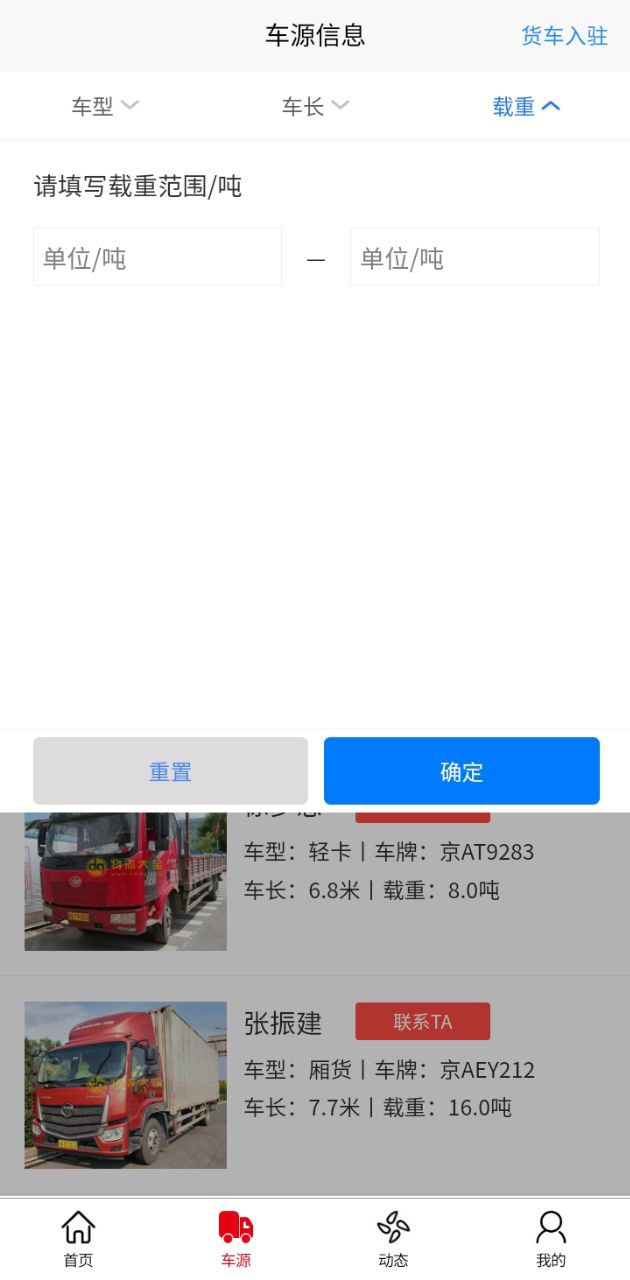Open the 我的 tab
630x1280 pixels.
coord(550,1238)
